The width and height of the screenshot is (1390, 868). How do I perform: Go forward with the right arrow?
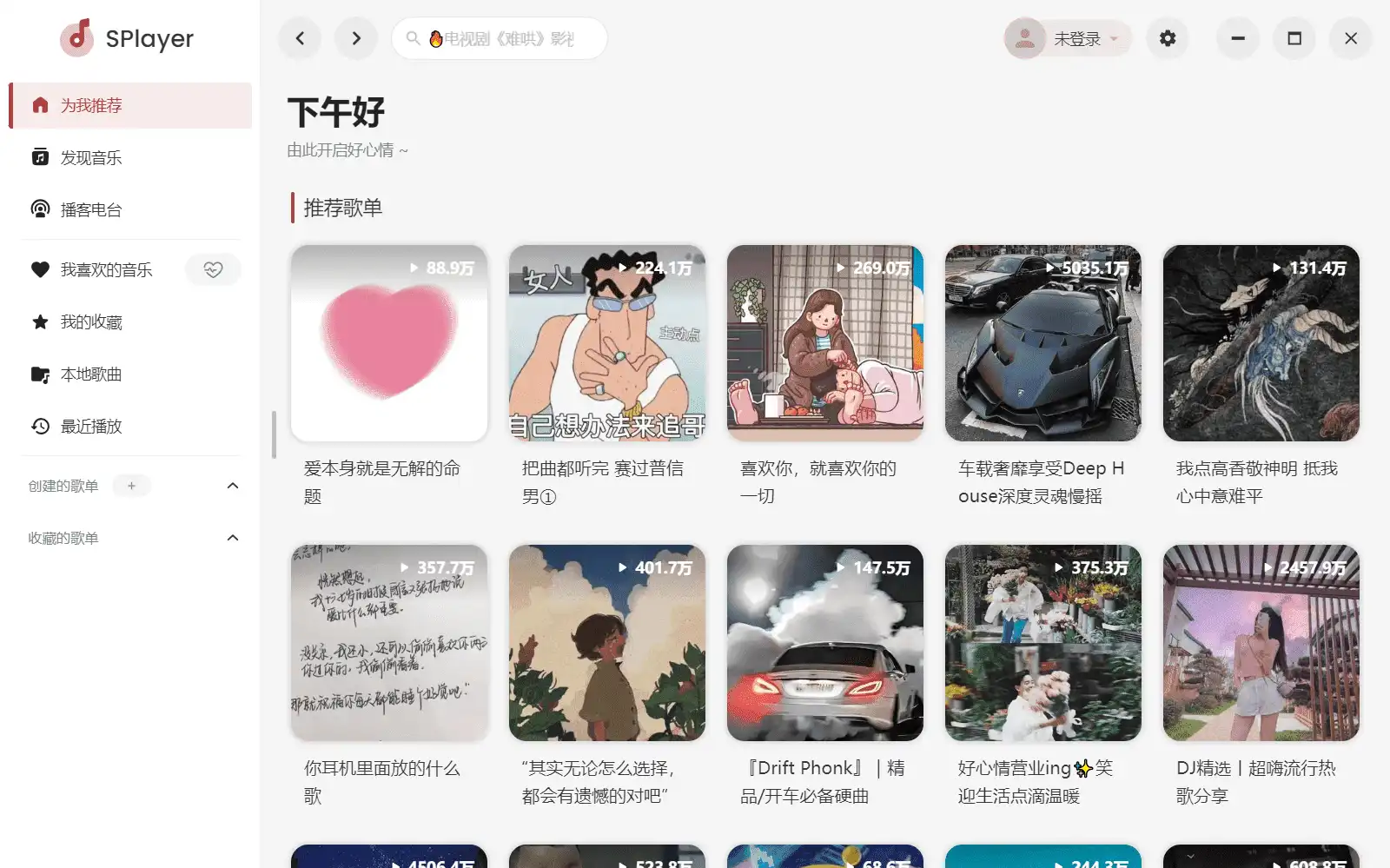pyautogui.click(x=356, y=38)
